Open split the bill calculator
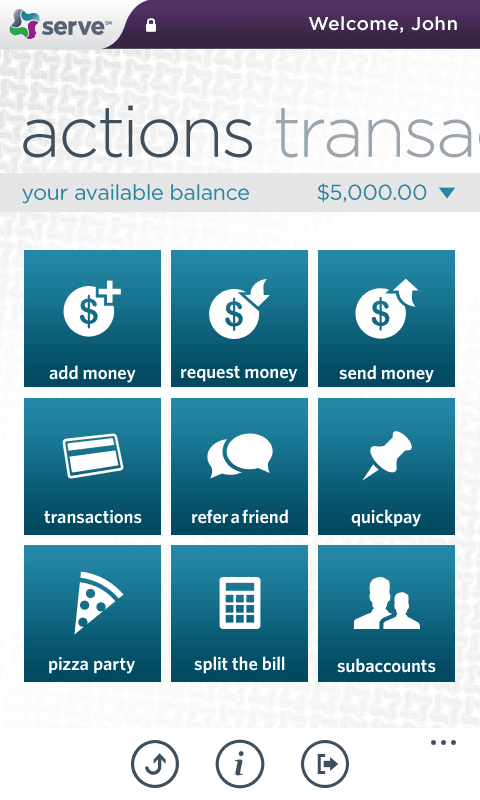Viewport: 480px width, 800px height. (239, 614)
